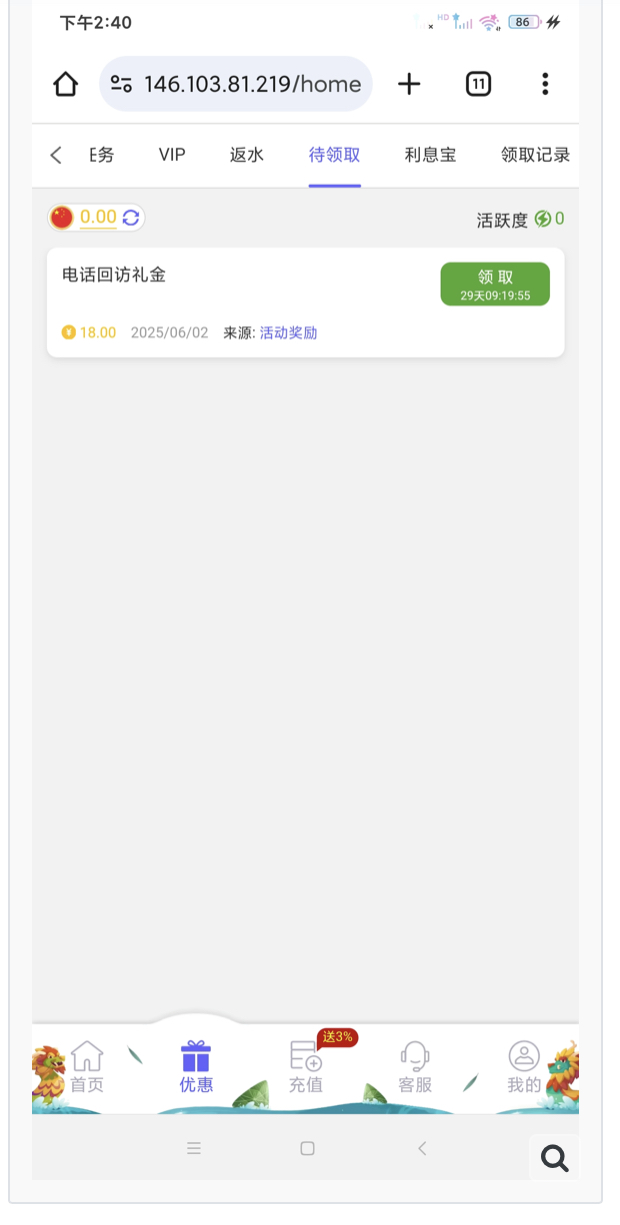The image size is (620, 1225).
Task: Switch to the 利息宝 tab
Action: pos(430,154)
